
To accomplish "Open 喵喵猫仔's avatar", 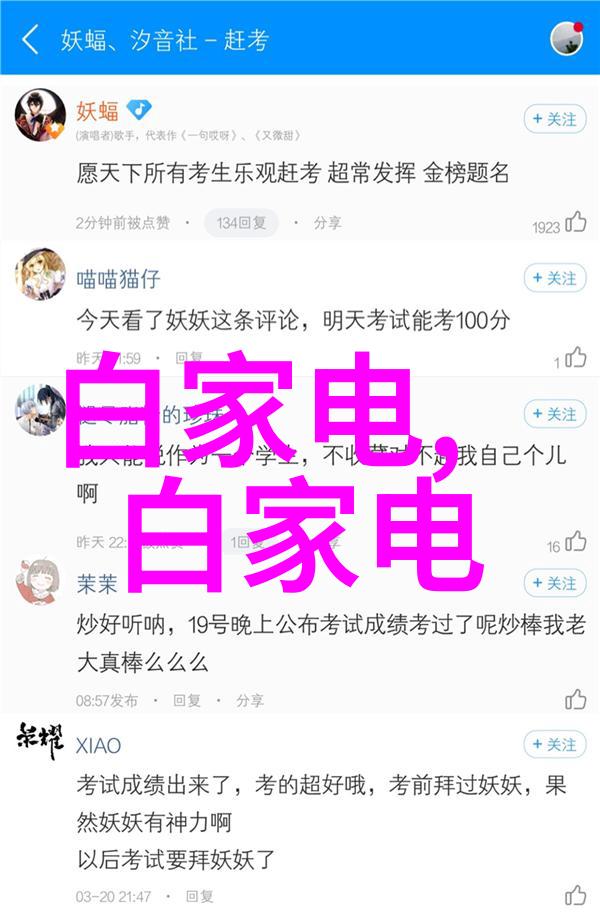I will (x=40, y=274).
